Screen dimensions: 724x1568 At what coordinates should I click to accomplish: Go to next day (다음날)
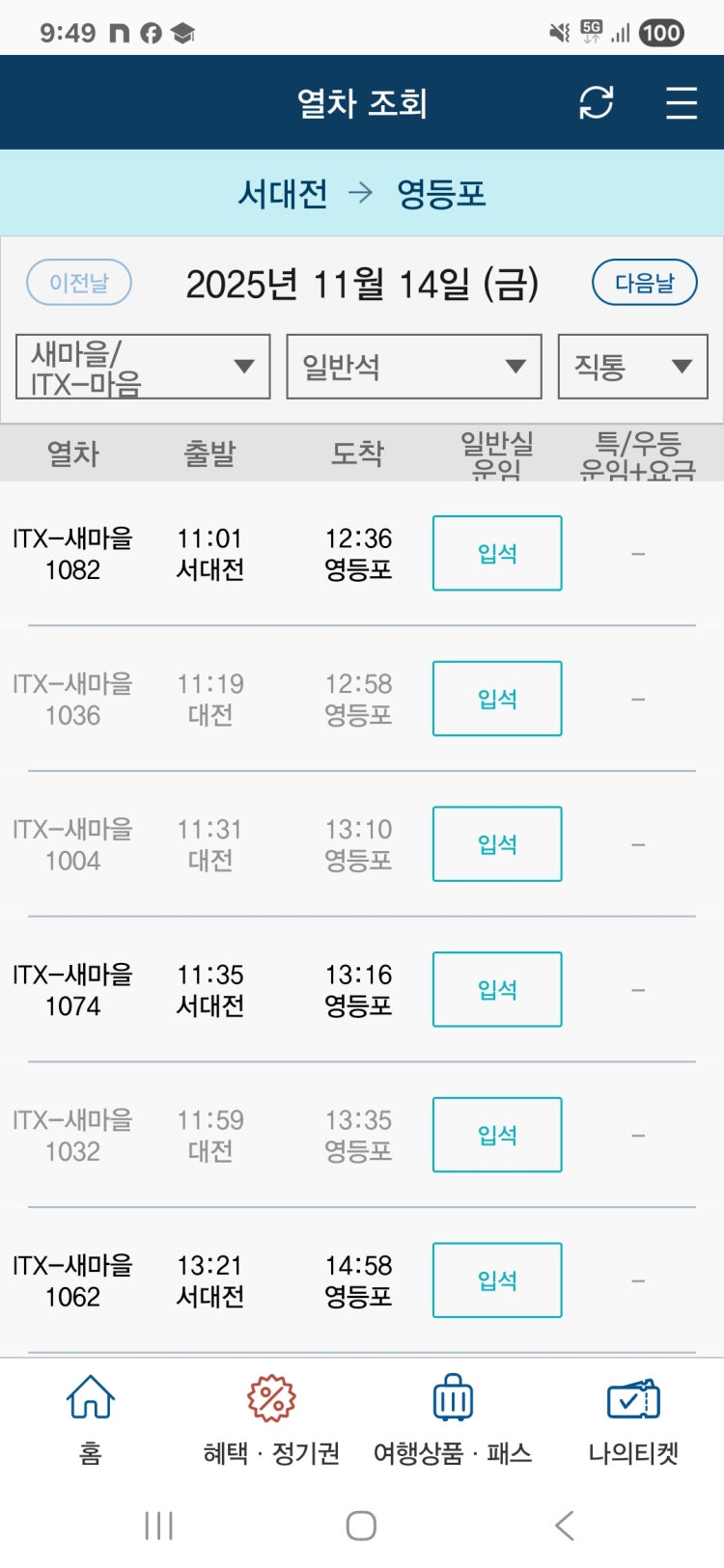tap(644, 283)
